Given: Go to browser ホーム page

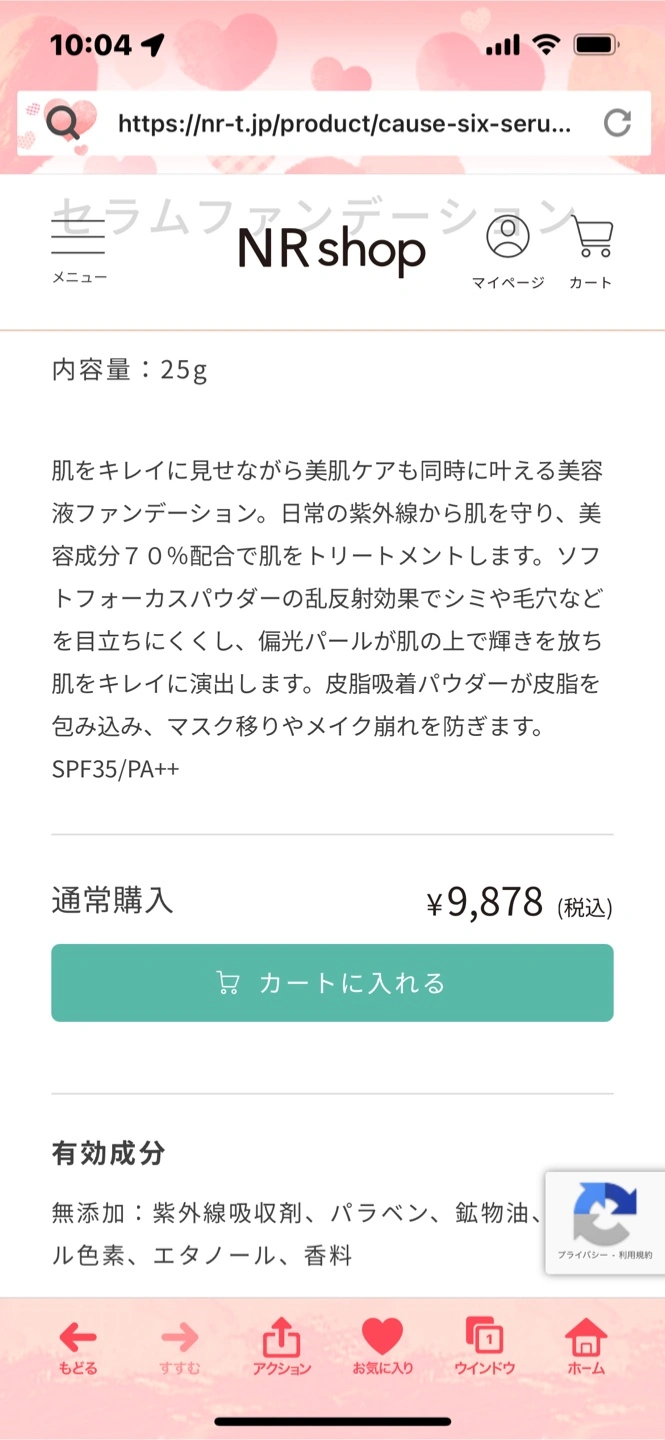Looking at the screenshot, I should [x=586, y=1347].
